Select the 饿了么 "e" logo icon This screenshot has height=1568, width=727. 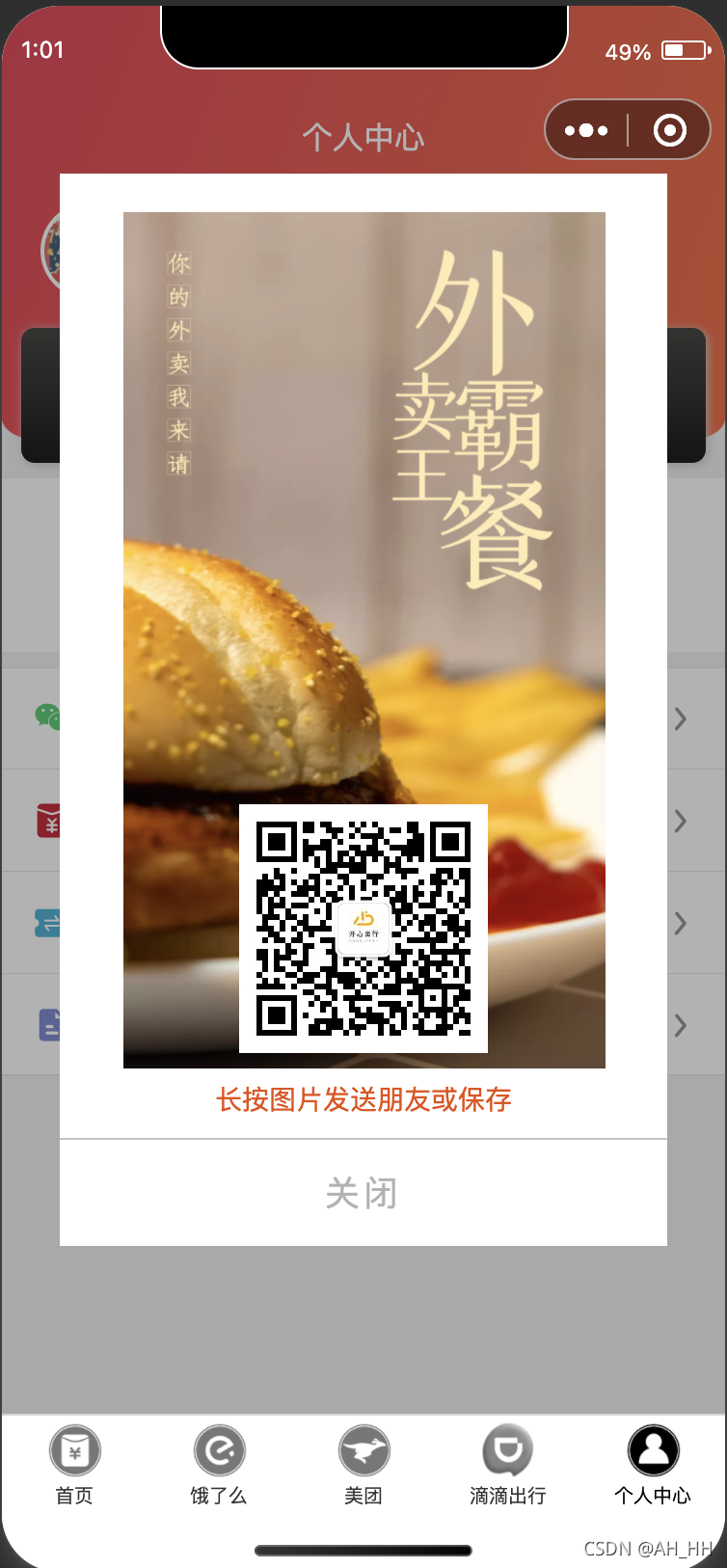(219, 1449)
